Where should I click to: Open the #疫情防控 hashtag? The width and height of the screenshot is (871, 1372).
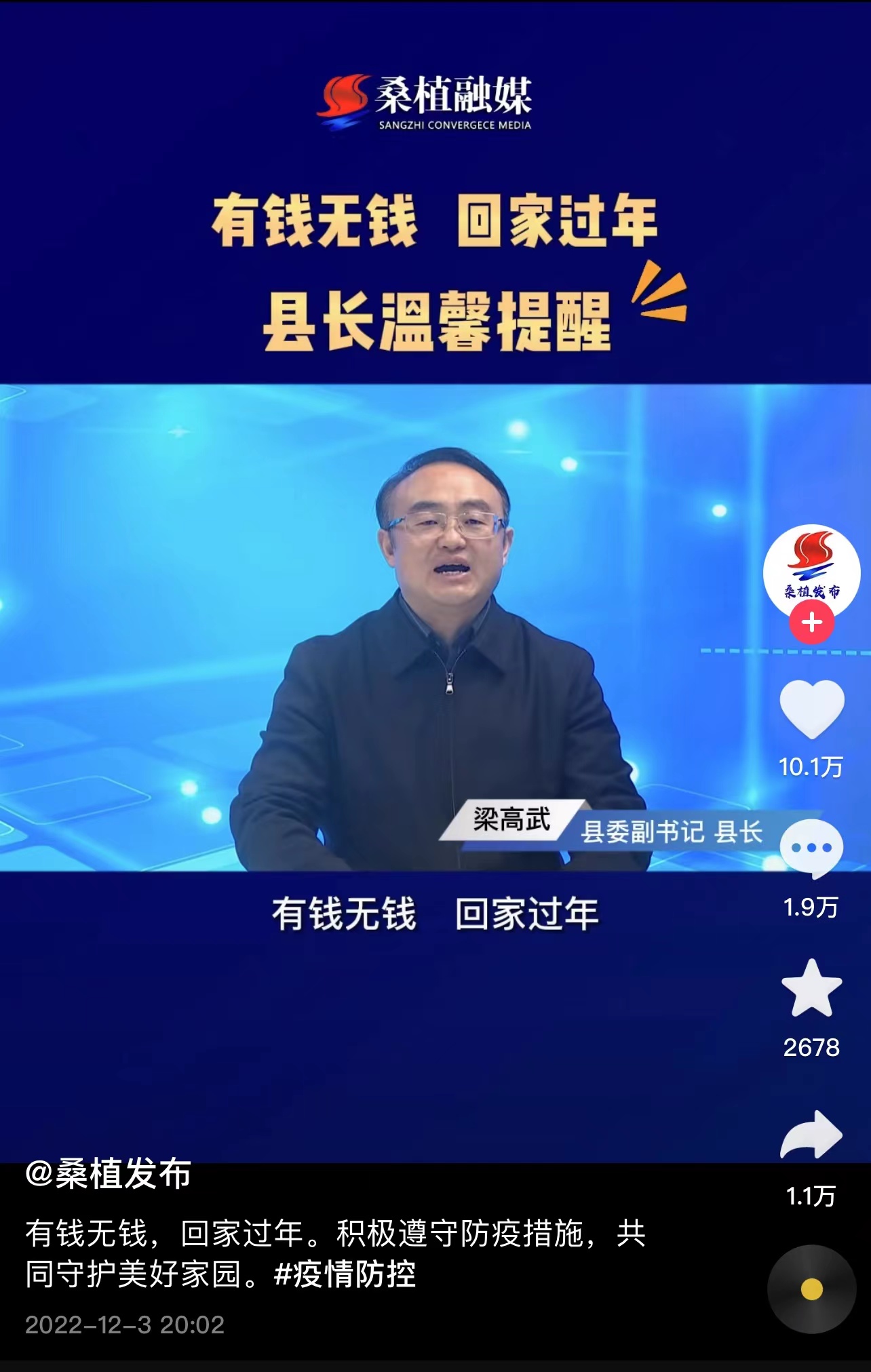point(345,1274)
